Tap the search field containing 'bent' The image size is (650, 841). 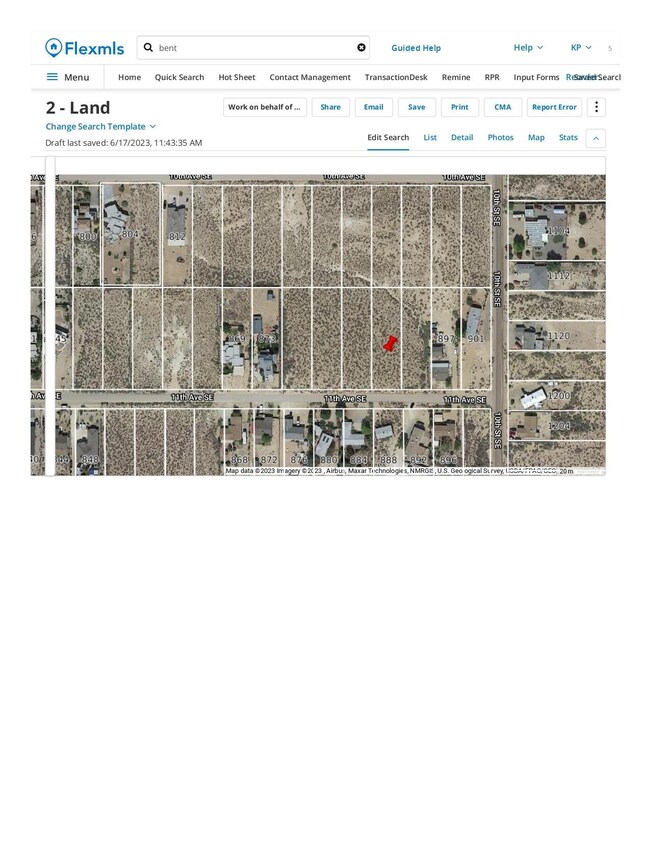[x=250, y=47]
